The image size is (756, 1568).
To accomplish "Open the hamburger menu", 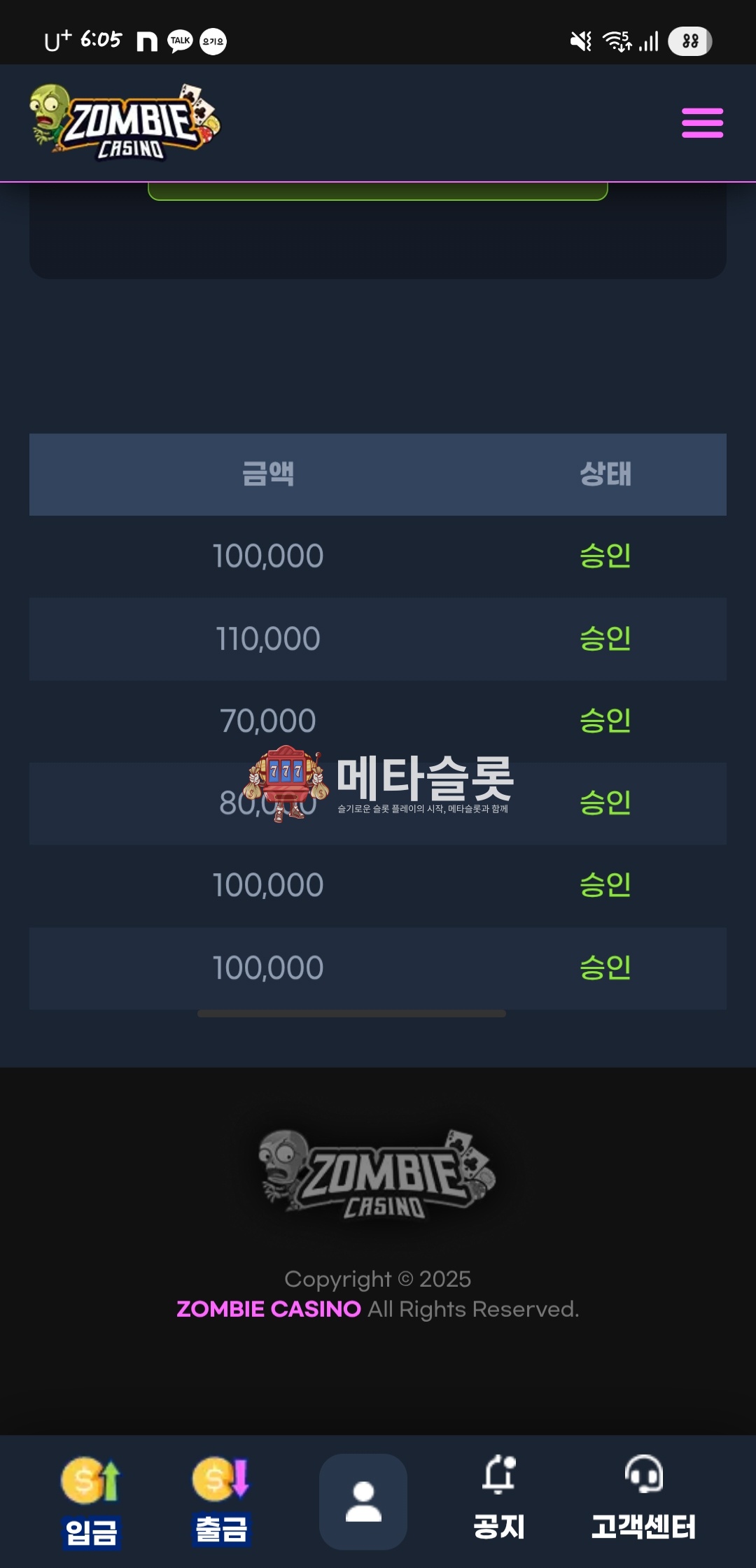I will click(x=702, y=123).
